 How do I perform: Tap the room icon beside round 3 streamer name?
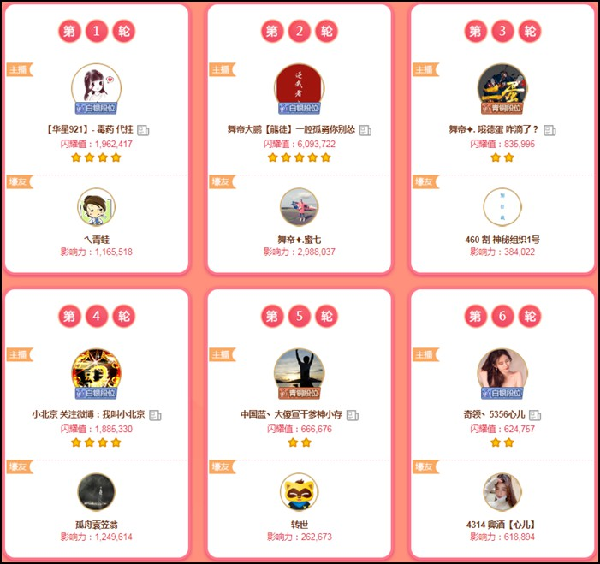[x=547, y=130]
